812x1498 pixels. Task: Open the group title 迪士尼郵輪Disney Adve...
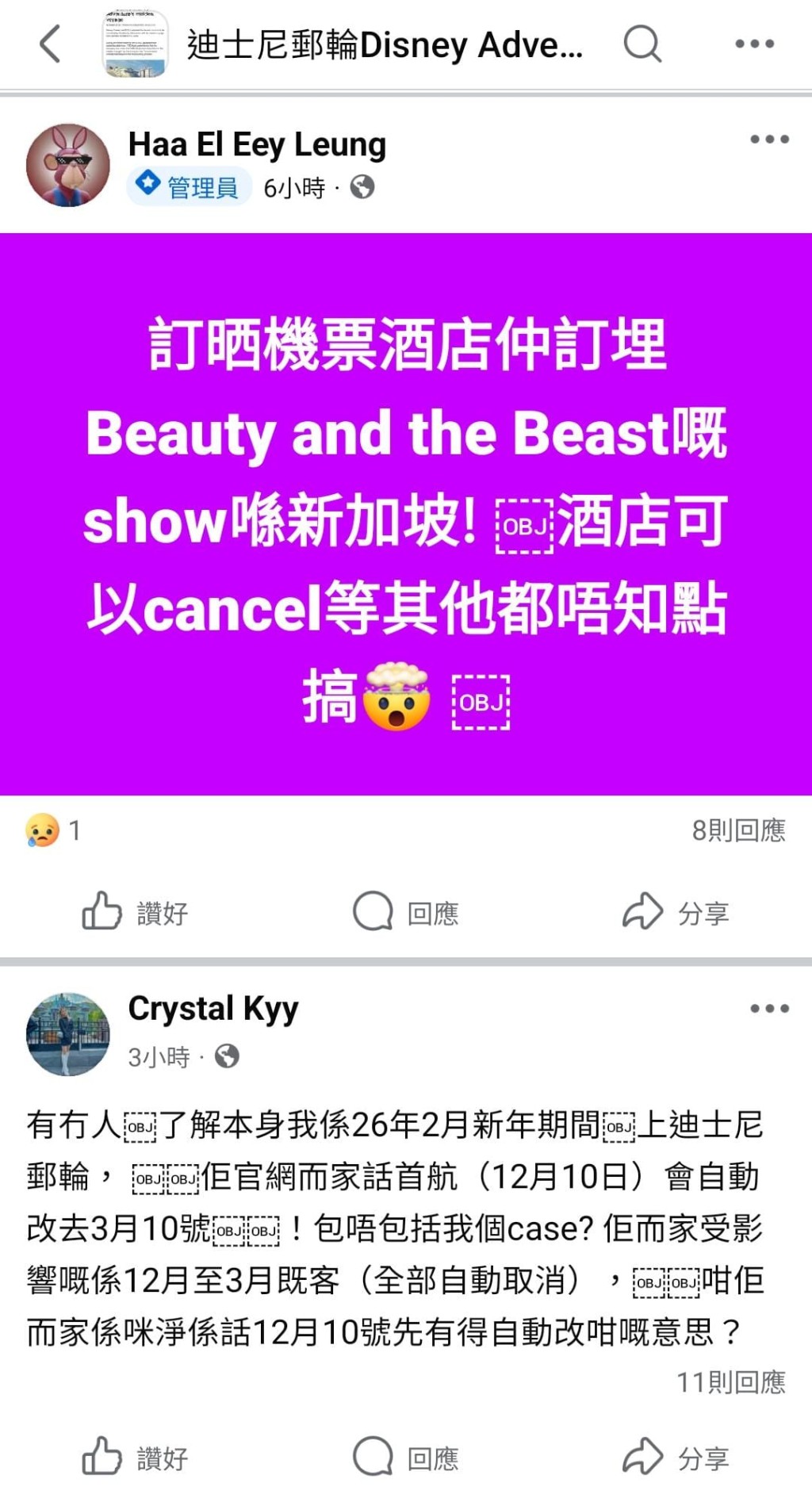click(x=385, y=45)
